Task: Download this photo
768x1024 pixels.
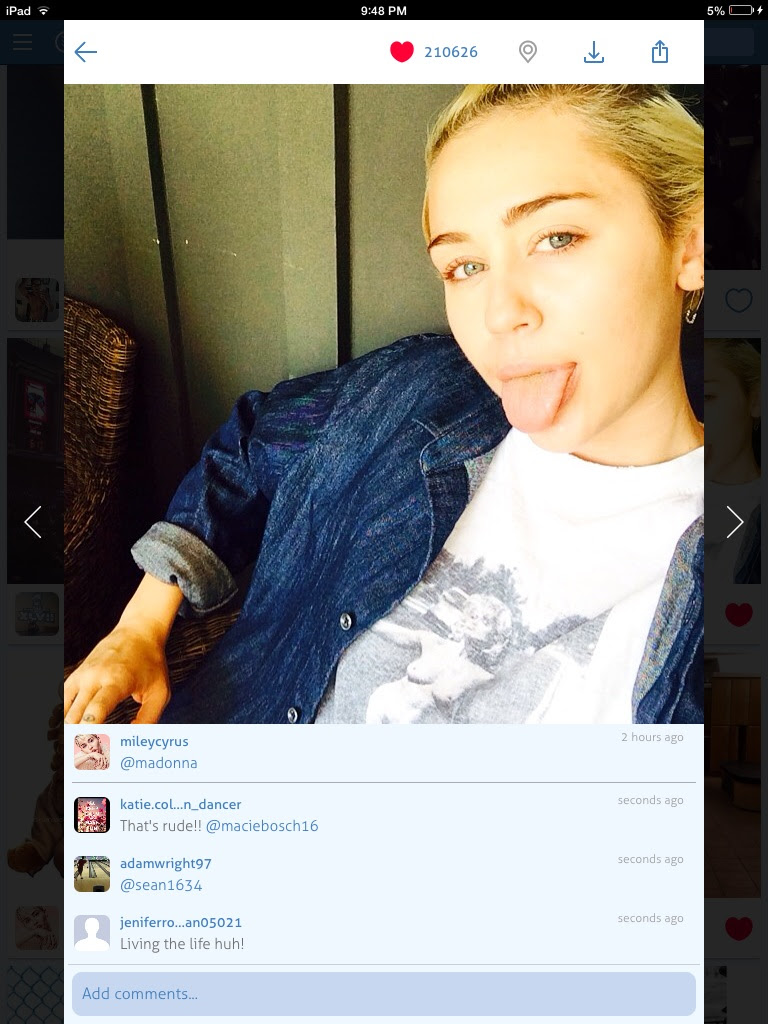Action: (x=594, y=52)
